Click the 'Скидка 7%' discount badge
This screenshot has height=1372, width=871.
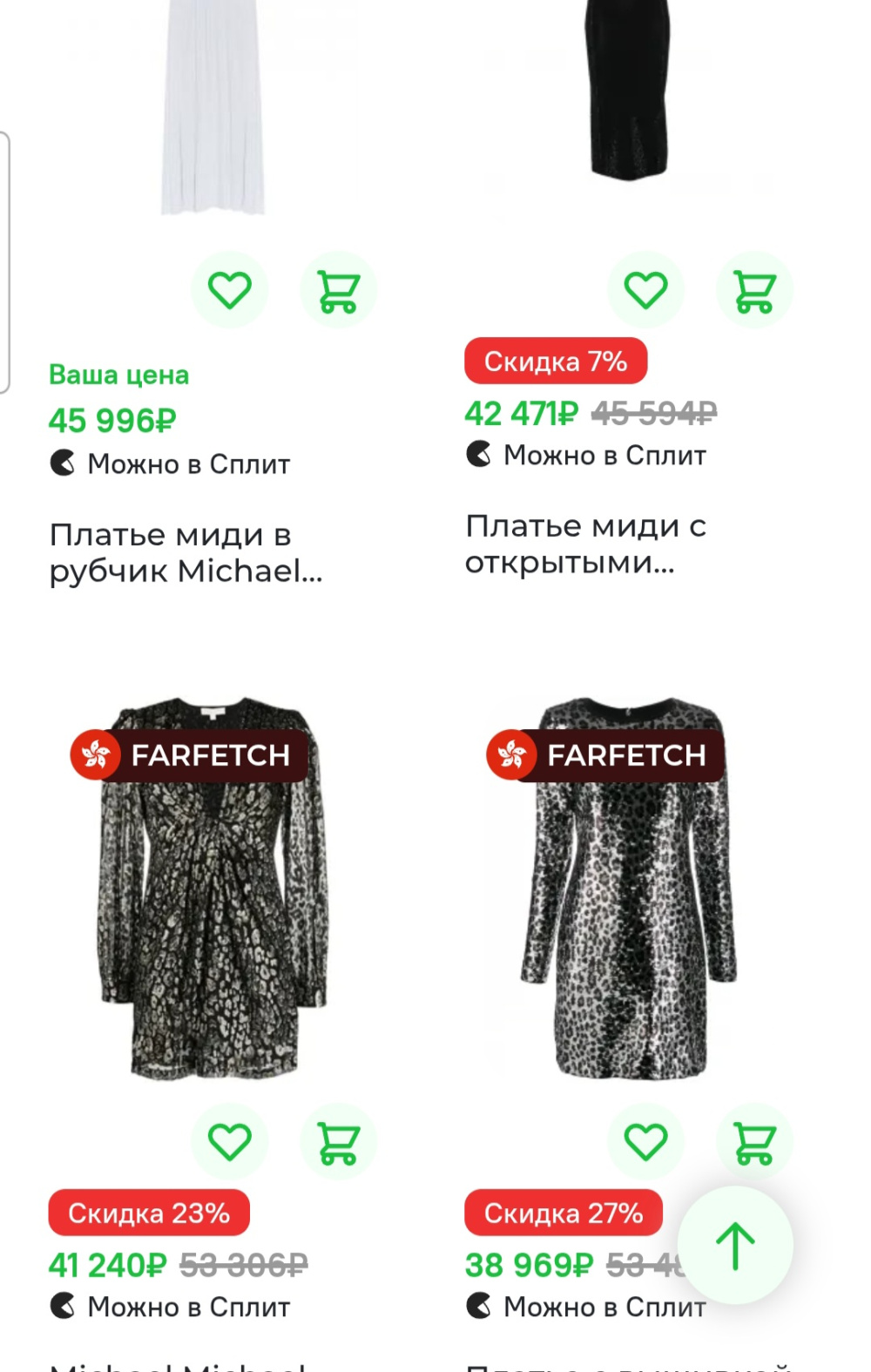click(555, 361)
